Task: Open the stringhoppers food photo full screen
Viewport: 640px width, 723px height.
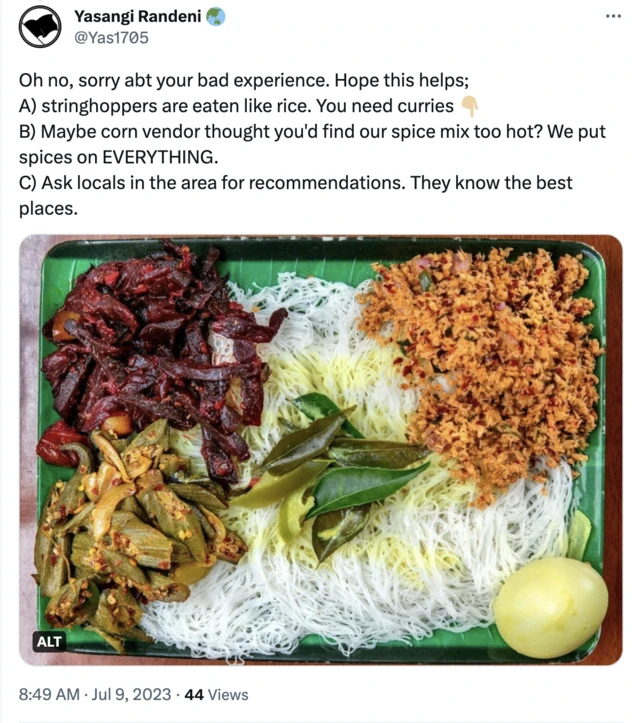Action: pyautogui.click(x=320, y=450)
